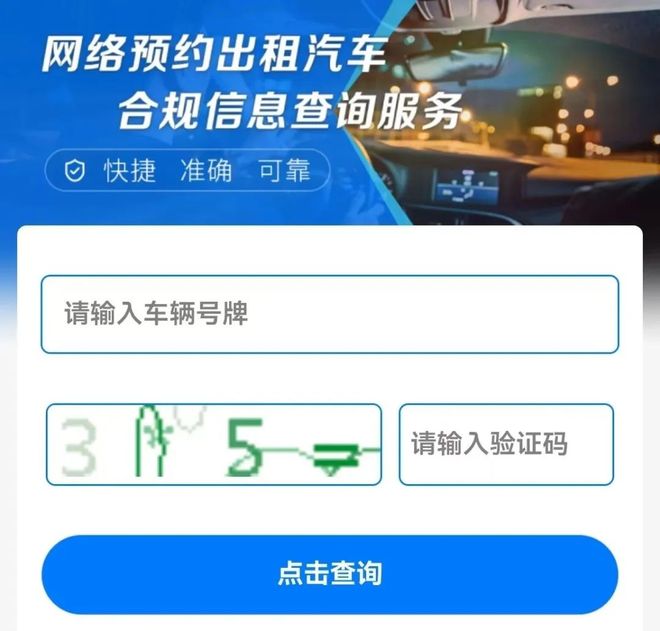This screenshot has width=660, height=631.
Task: Refresh the captcha image
Action: click(213, 445)
